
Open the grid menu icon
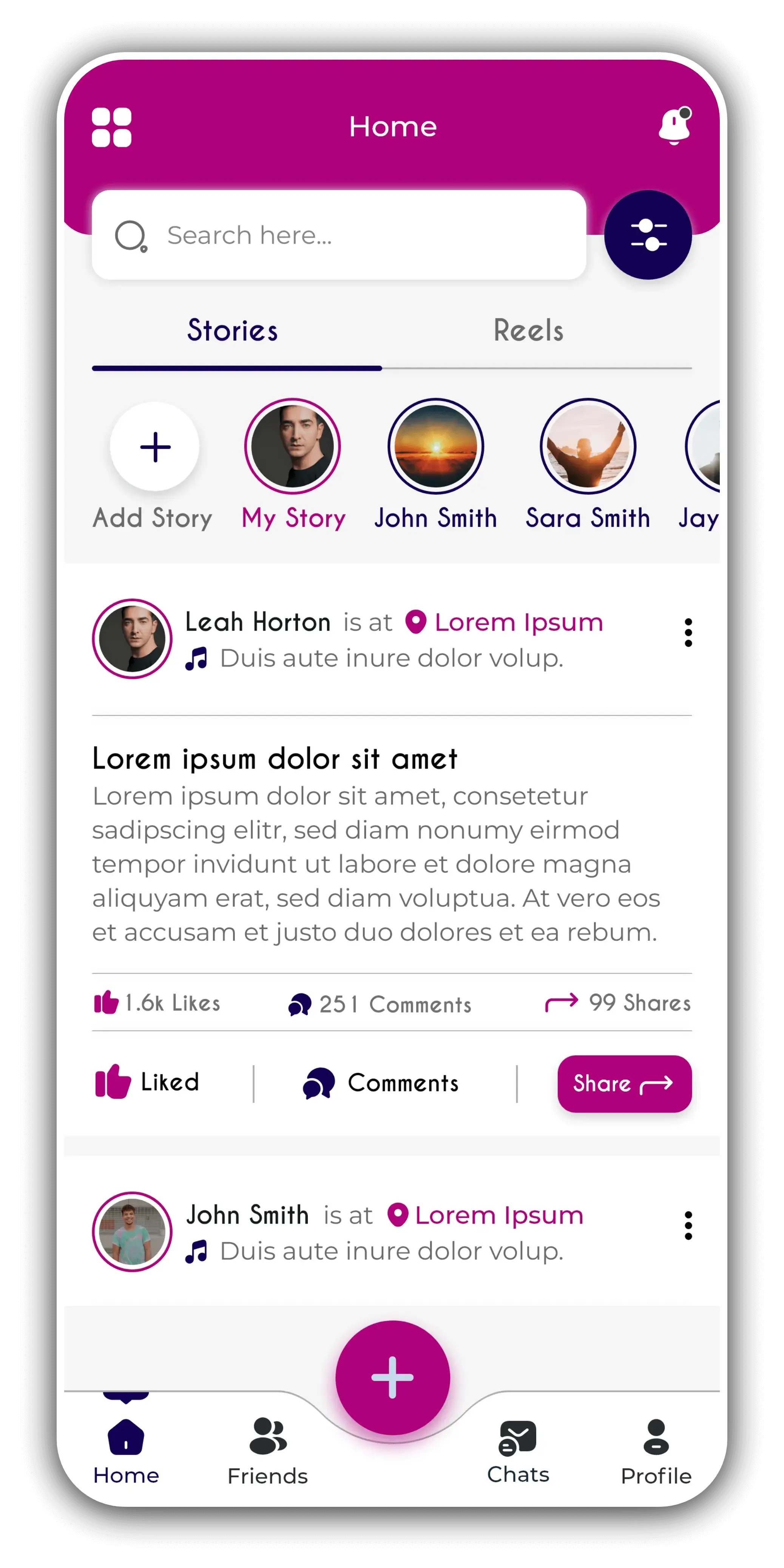point(111,127)
